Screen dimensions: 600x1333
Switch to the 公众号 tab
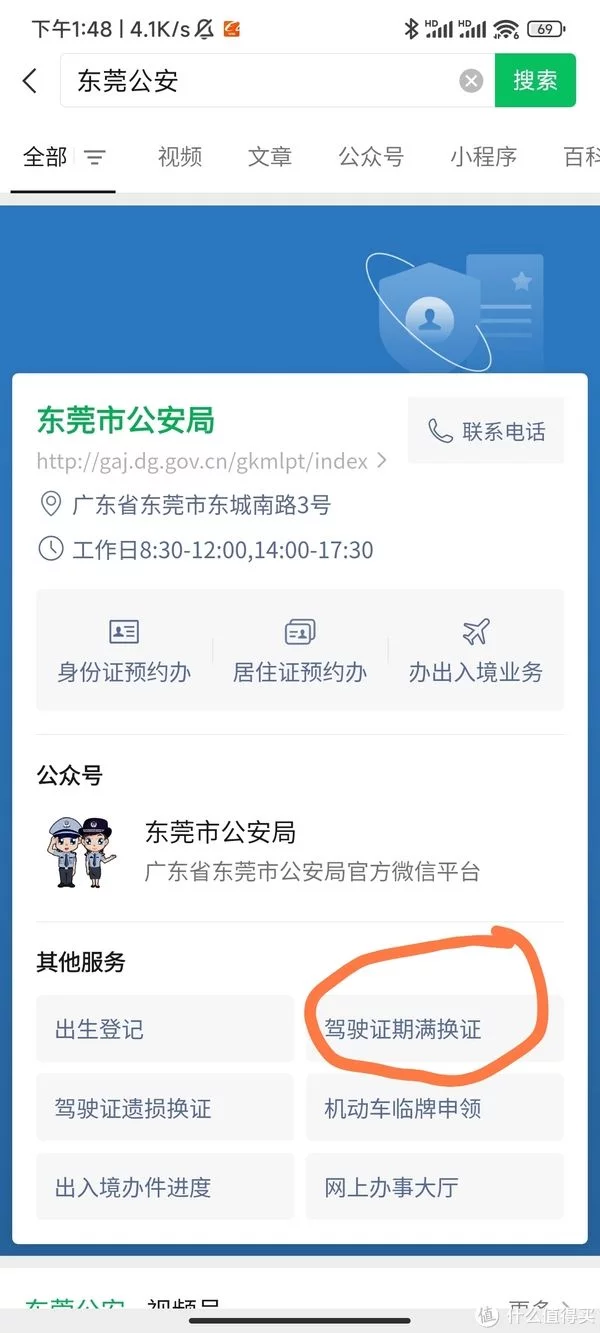pos(371,157)
